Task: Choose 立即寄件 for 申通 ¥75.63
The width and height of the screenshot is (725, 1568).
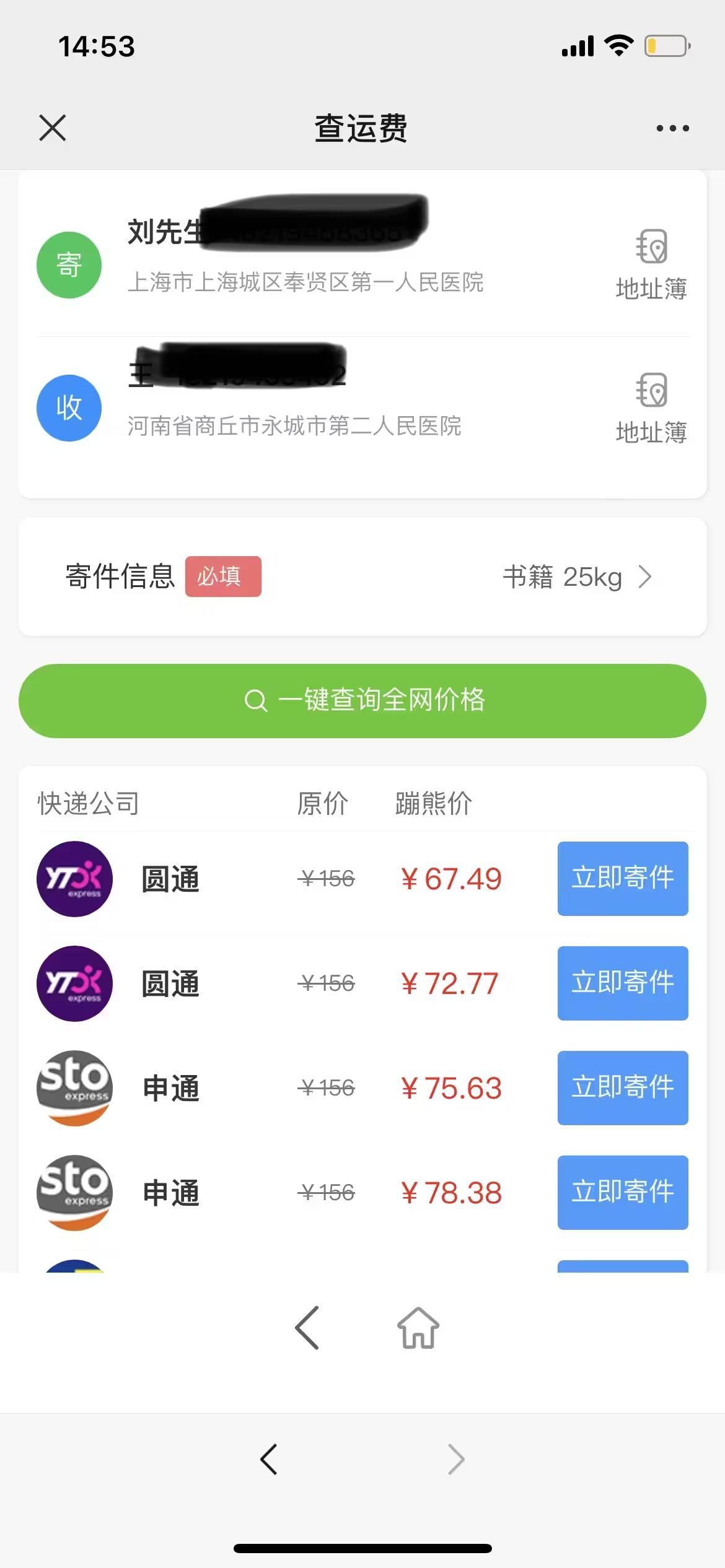Action: [622, 1087]
